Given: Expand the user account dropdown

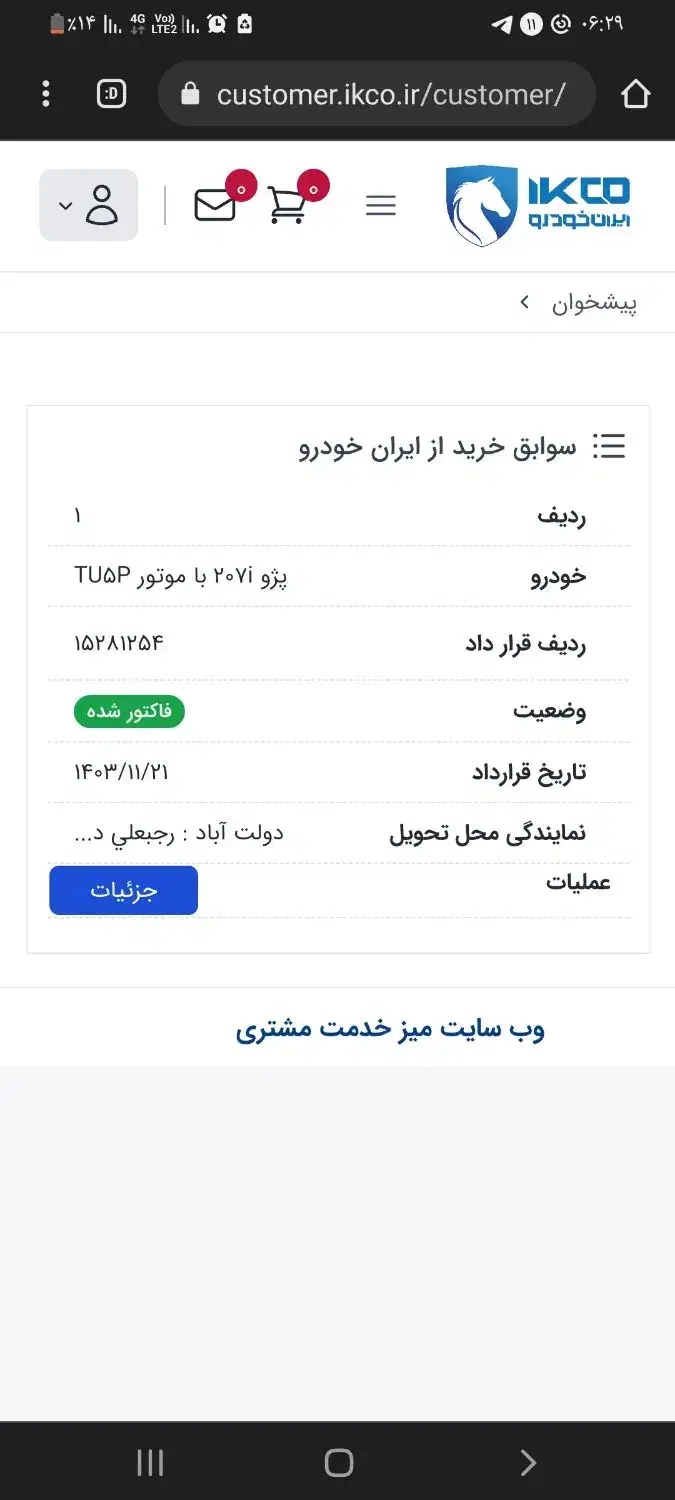Looking at the screenshot, I should 88,205.
